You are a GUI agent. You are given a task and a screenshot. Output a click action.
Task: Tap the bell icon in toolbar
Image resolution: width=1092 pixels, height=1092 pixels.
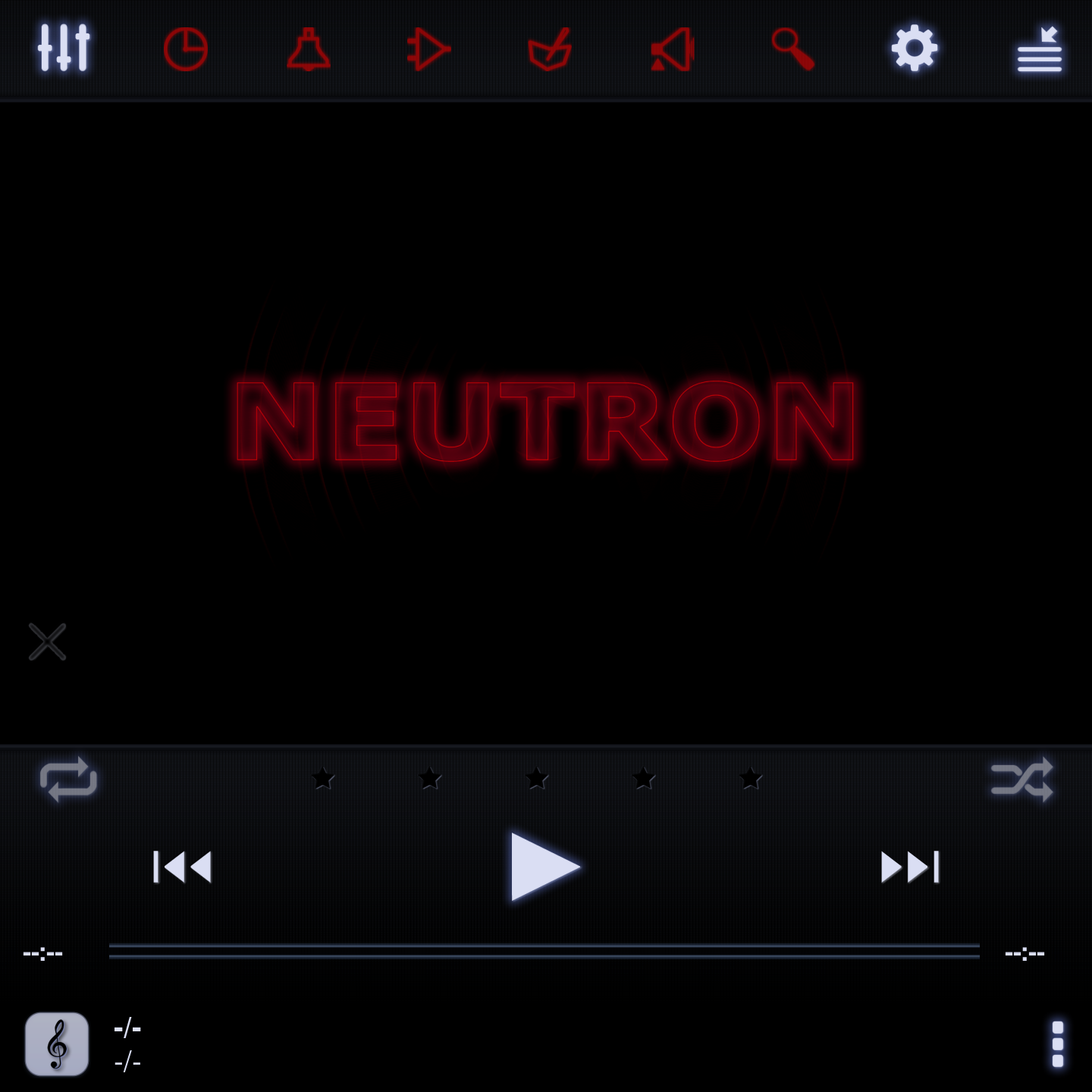308,49
